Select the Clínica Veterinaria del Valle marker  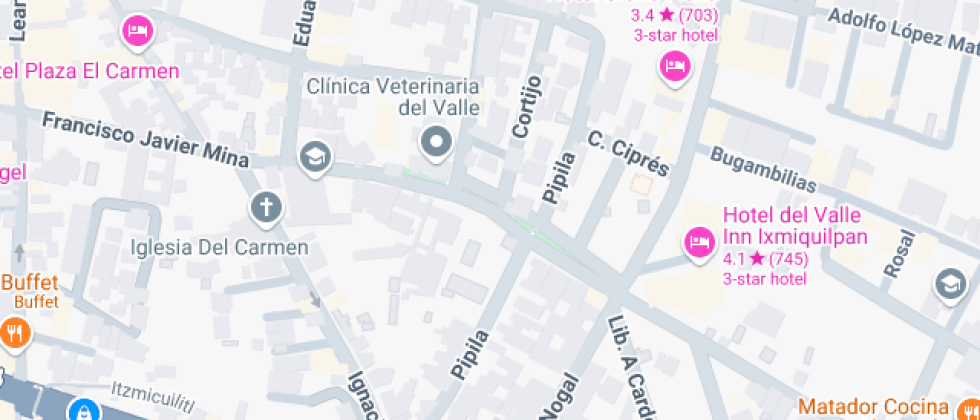click(436, 142)
